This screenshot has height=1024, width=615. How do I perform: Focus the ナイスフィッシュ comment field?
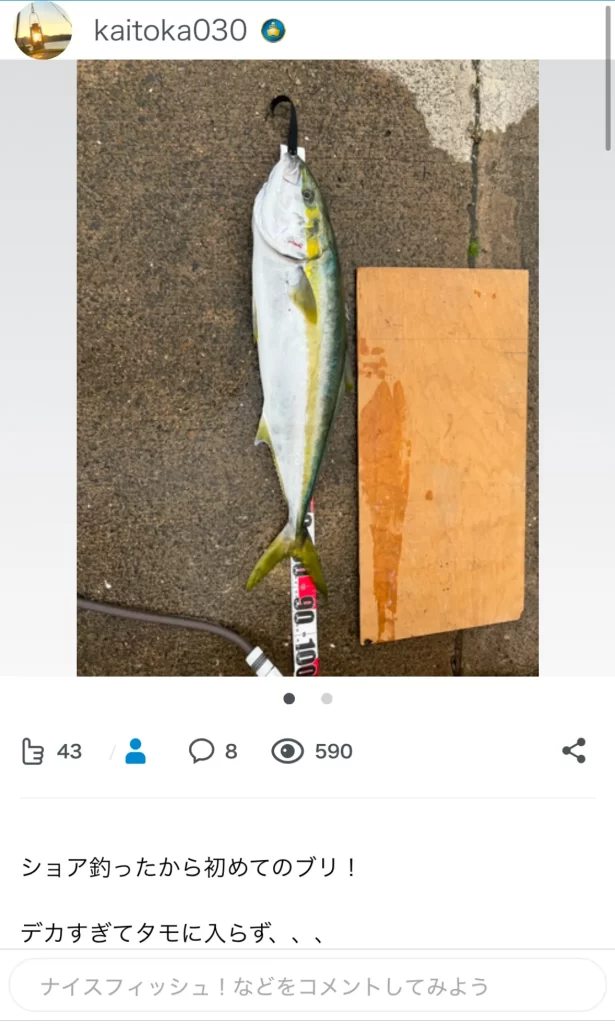click(307, 986)
